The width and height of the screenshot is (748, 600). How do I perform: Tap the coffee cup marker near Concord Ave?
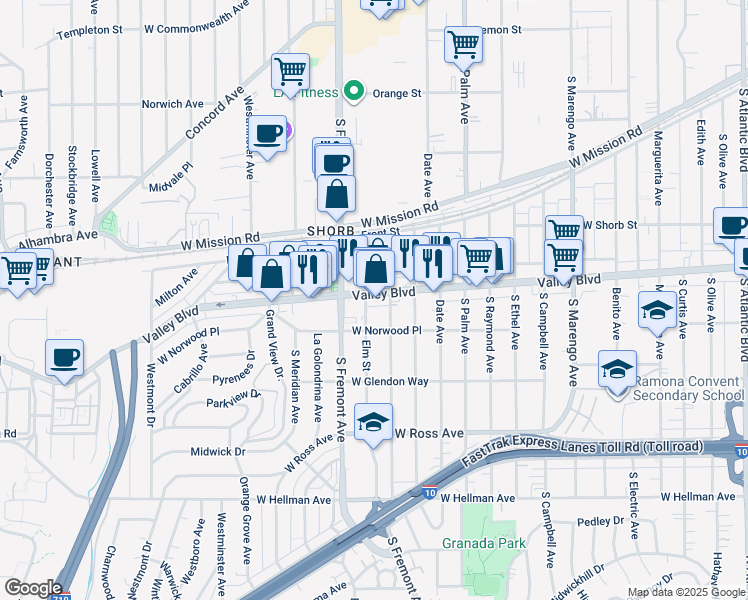tap(267, 134)
